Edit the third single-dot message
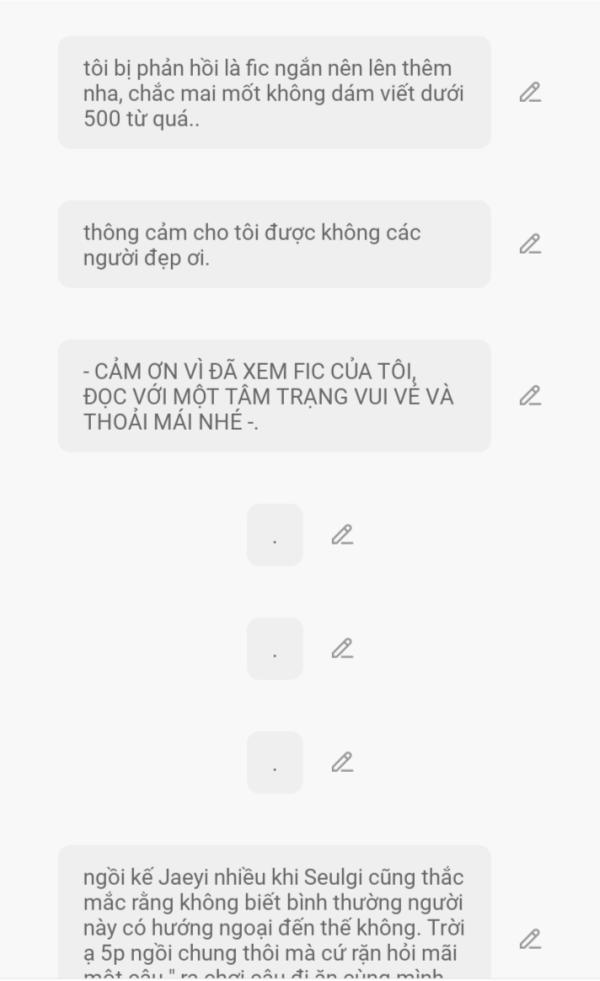600x981 pixels. pyautogui.click(x=342, y=763)
